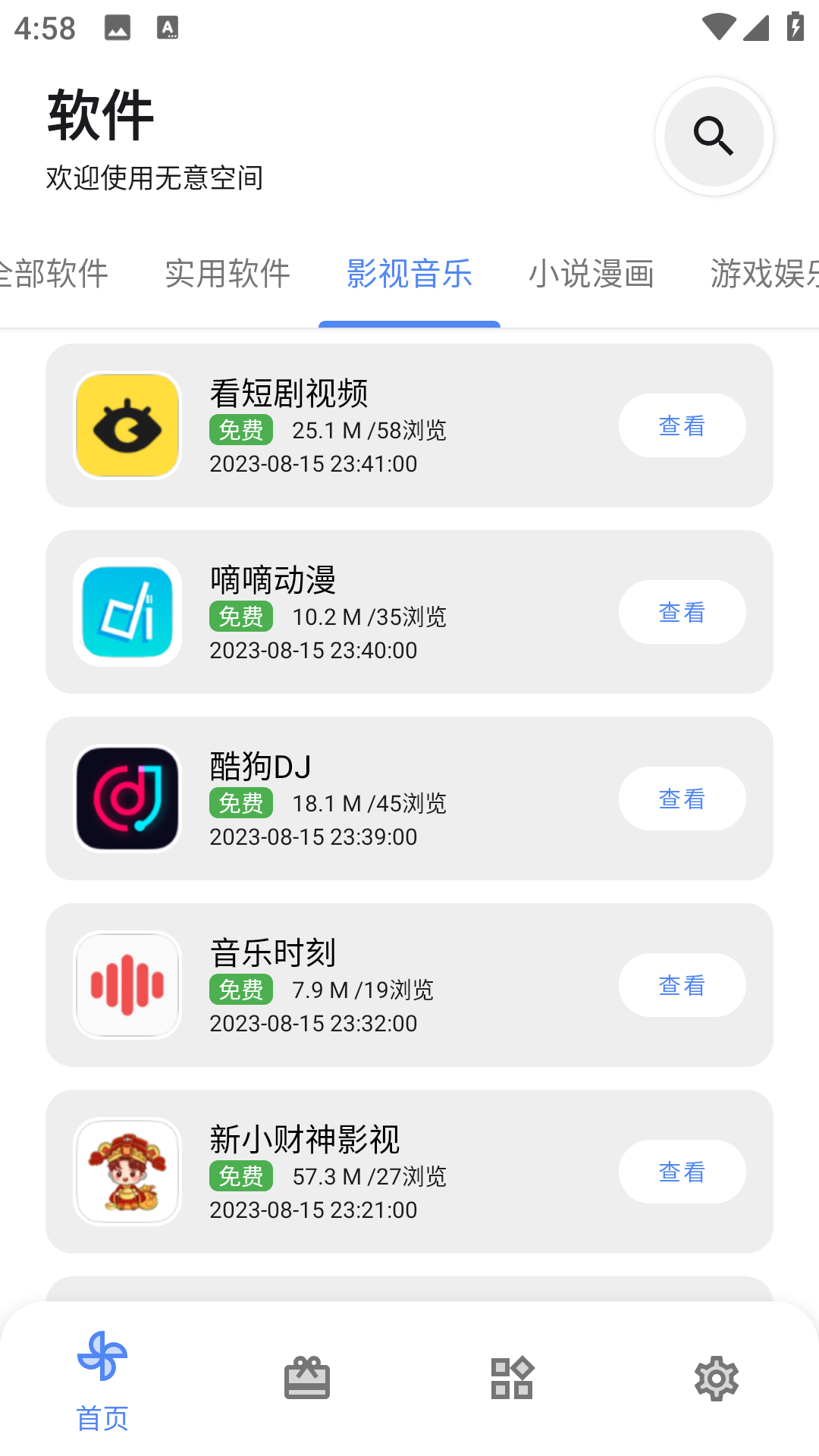819x1456 pixels.
Task: Open the settings gear in bottom bar
Action: (x=716, y=1378)
